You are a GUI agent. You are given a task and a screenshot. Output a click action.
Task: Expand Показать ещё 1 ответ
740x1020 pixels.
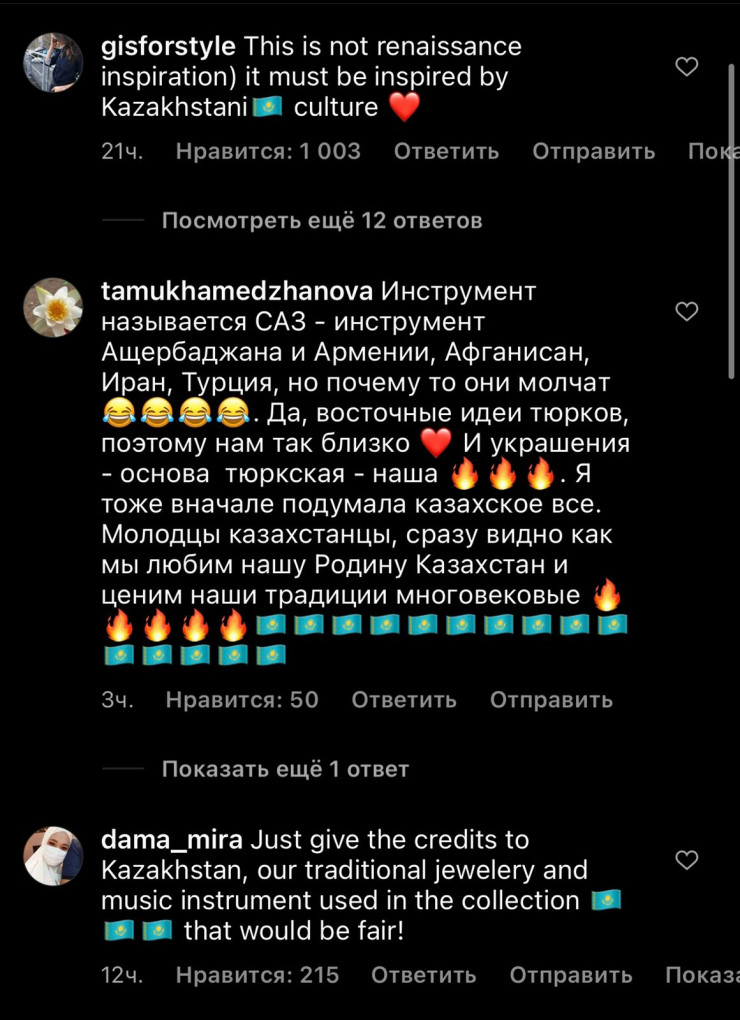(x=285, y=769)
